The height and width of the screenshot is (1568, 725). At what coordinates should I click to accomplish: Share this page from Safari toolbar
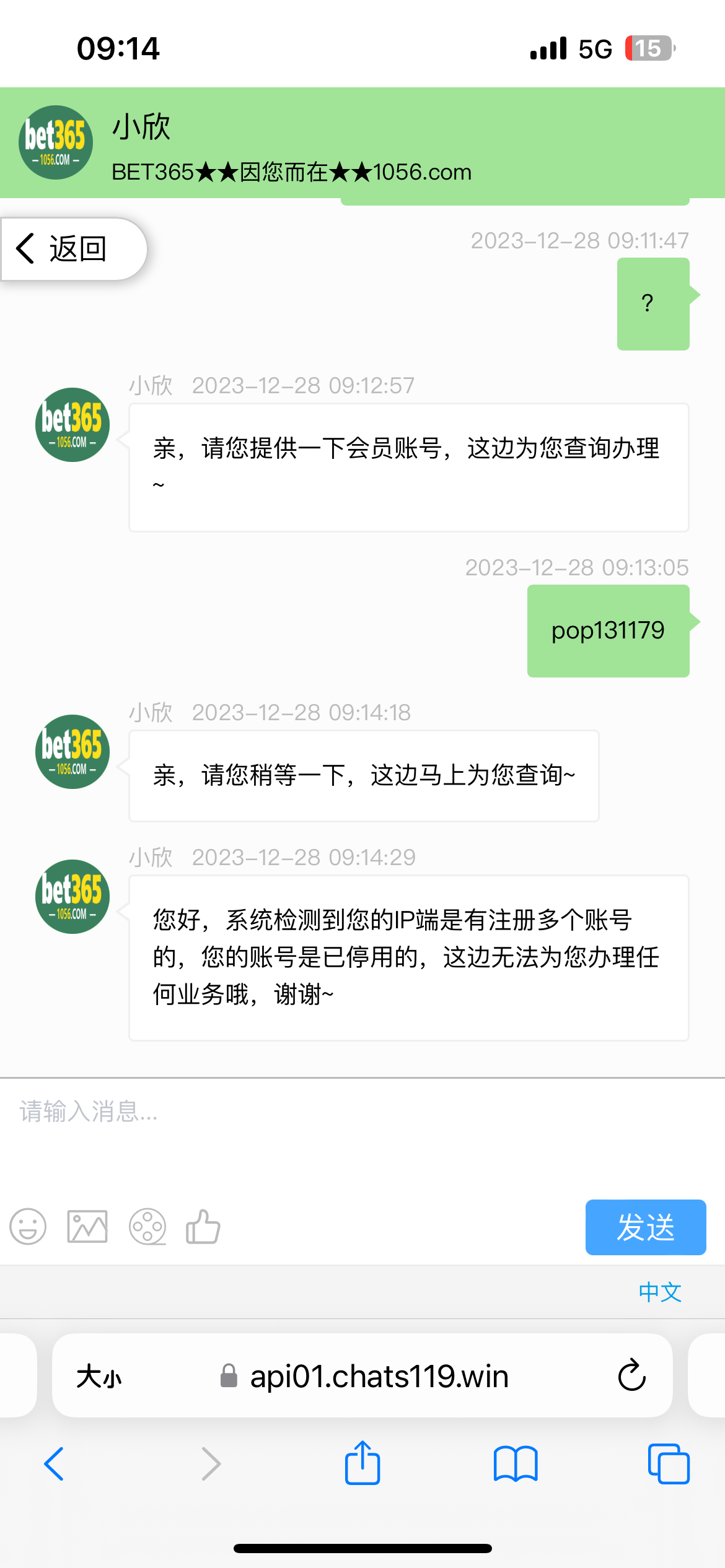click(362, 1463)
